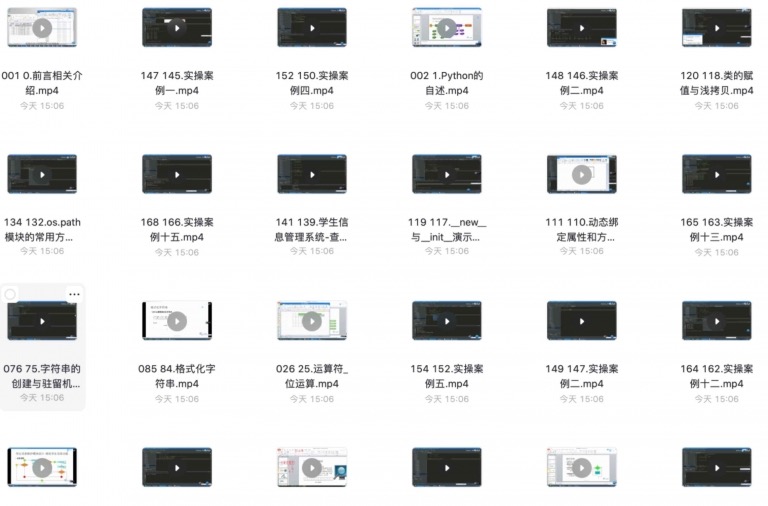
Task: Select checkbox on 076 75.字符串的创建 file
Action: (12, 295)
